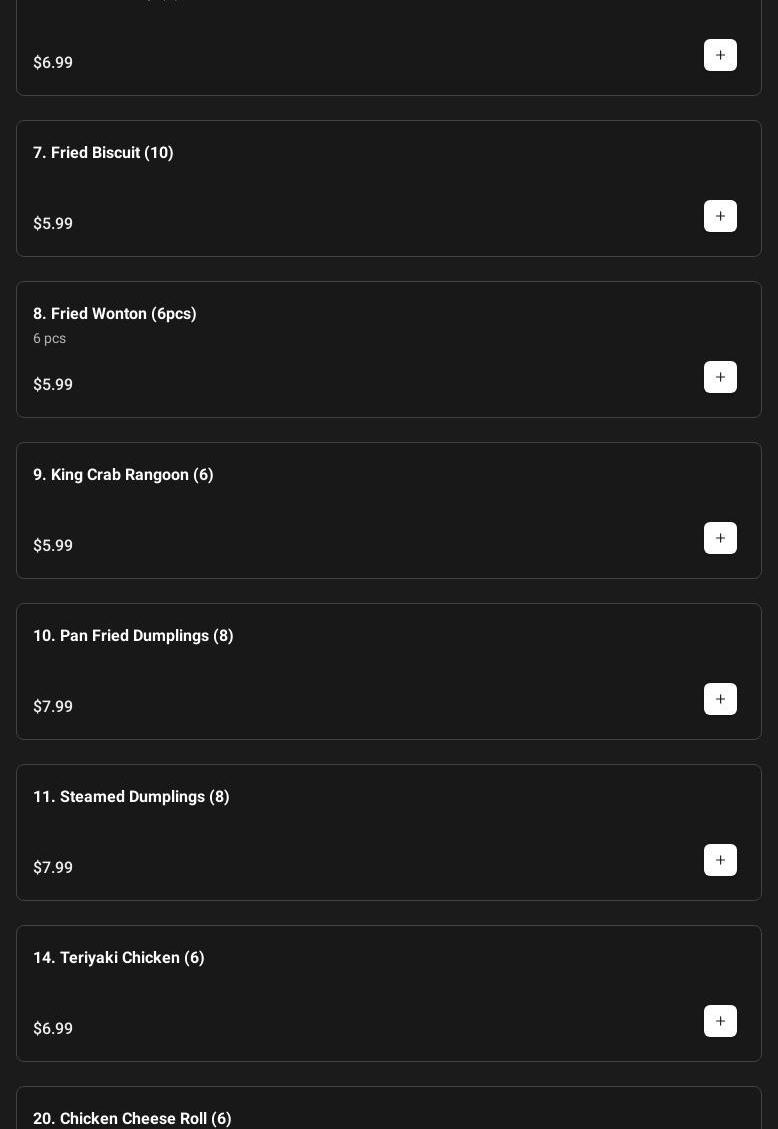Screen dimensions: 778x1129
Task: Add Steamed Dumplings (8) to order
Action: [720, 860]
